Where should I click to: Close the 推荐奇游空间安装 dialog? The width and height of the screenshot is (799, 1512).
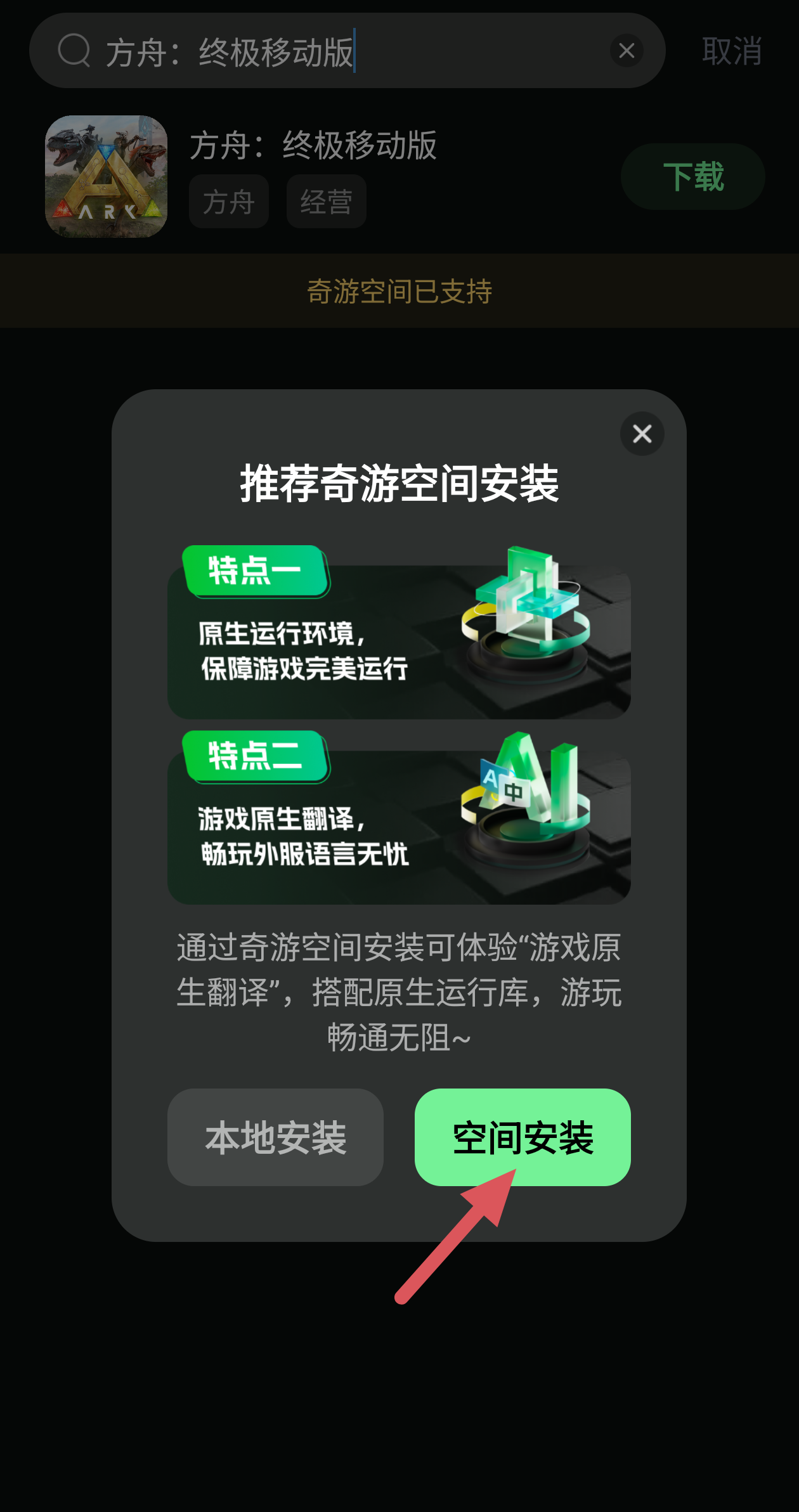pos(642,434)
